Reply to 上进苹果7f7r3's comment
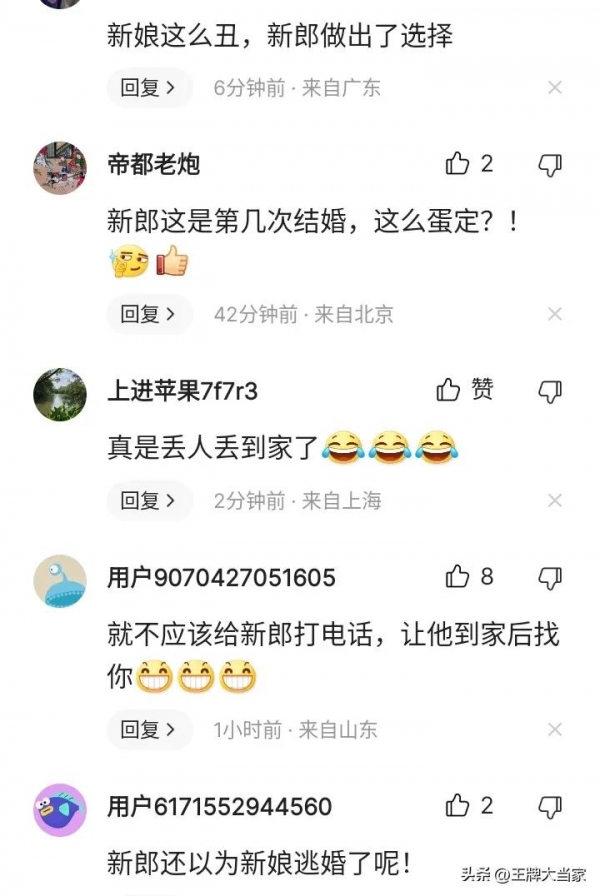600x896 pixels. pyautogui.click(x=148, y=500)
